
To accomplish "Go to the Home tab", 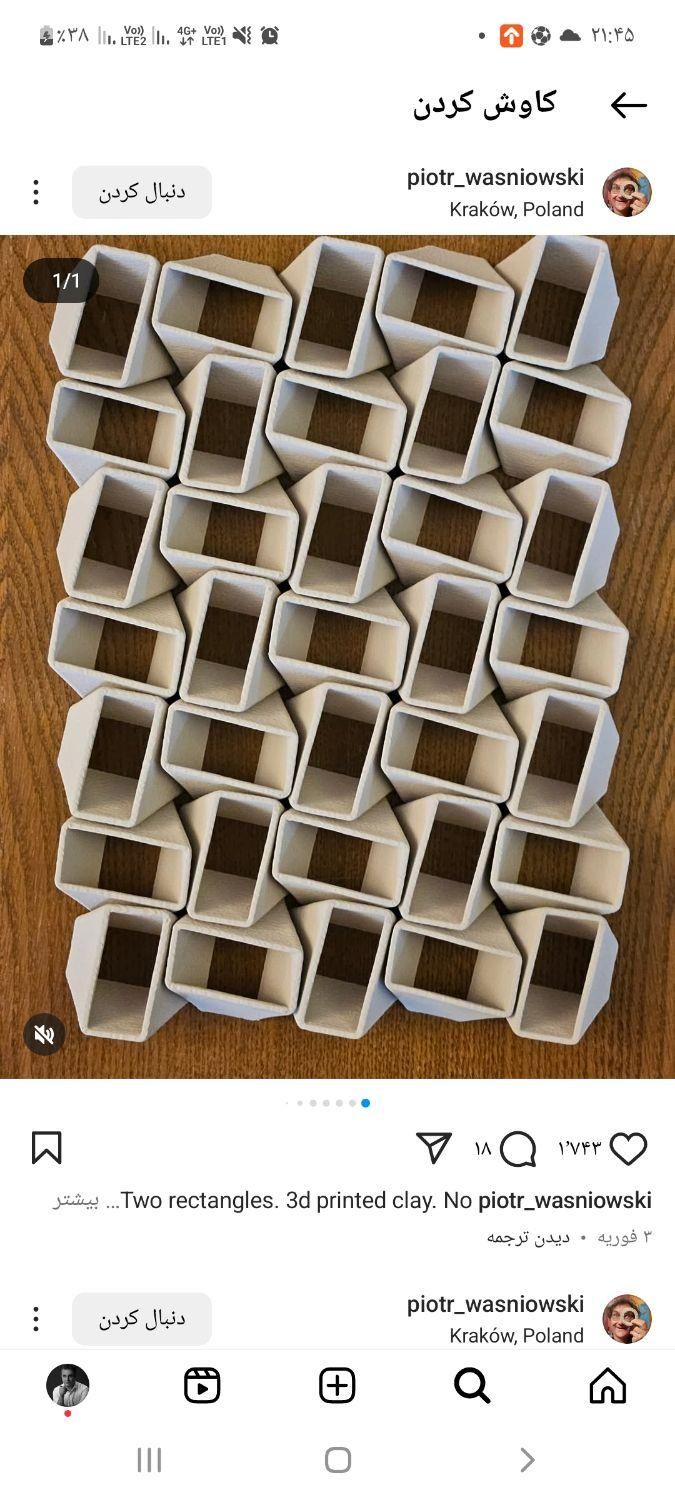I will 608,1385.
